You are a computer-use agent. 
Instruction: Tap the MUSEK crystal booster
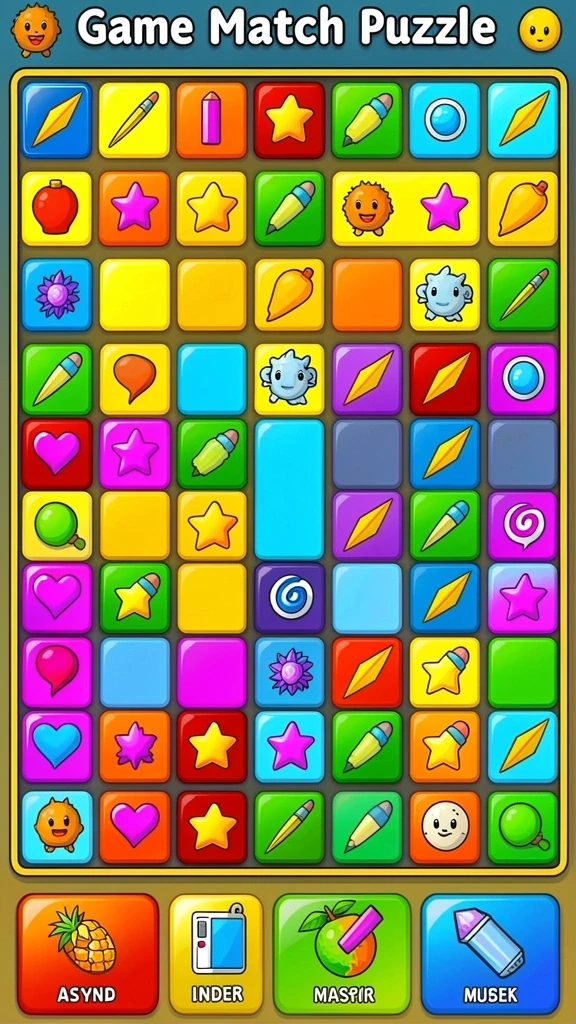click(x=490, y=953)
